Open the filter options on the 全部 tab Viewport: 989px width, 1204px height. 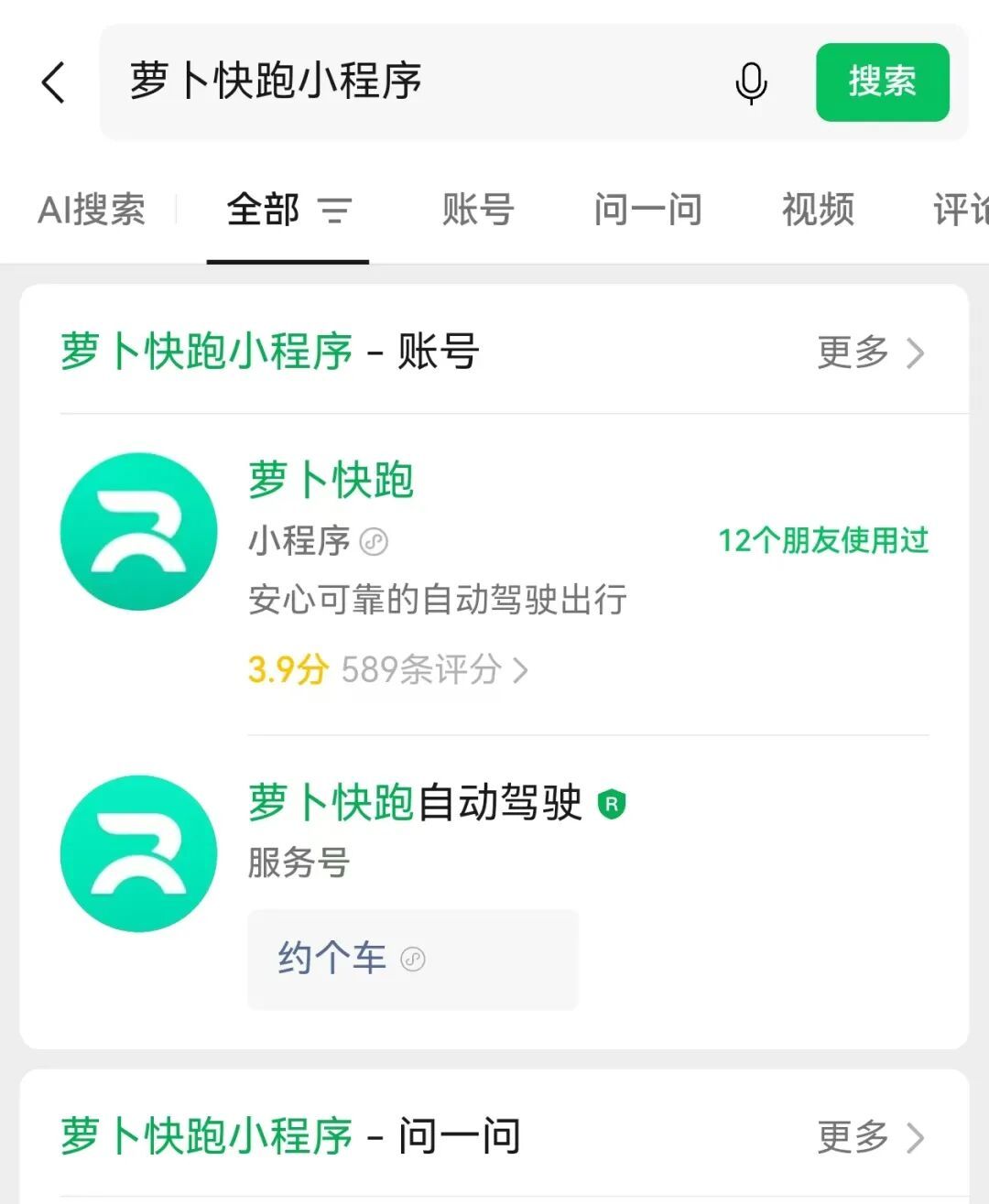tap(334, 211)
